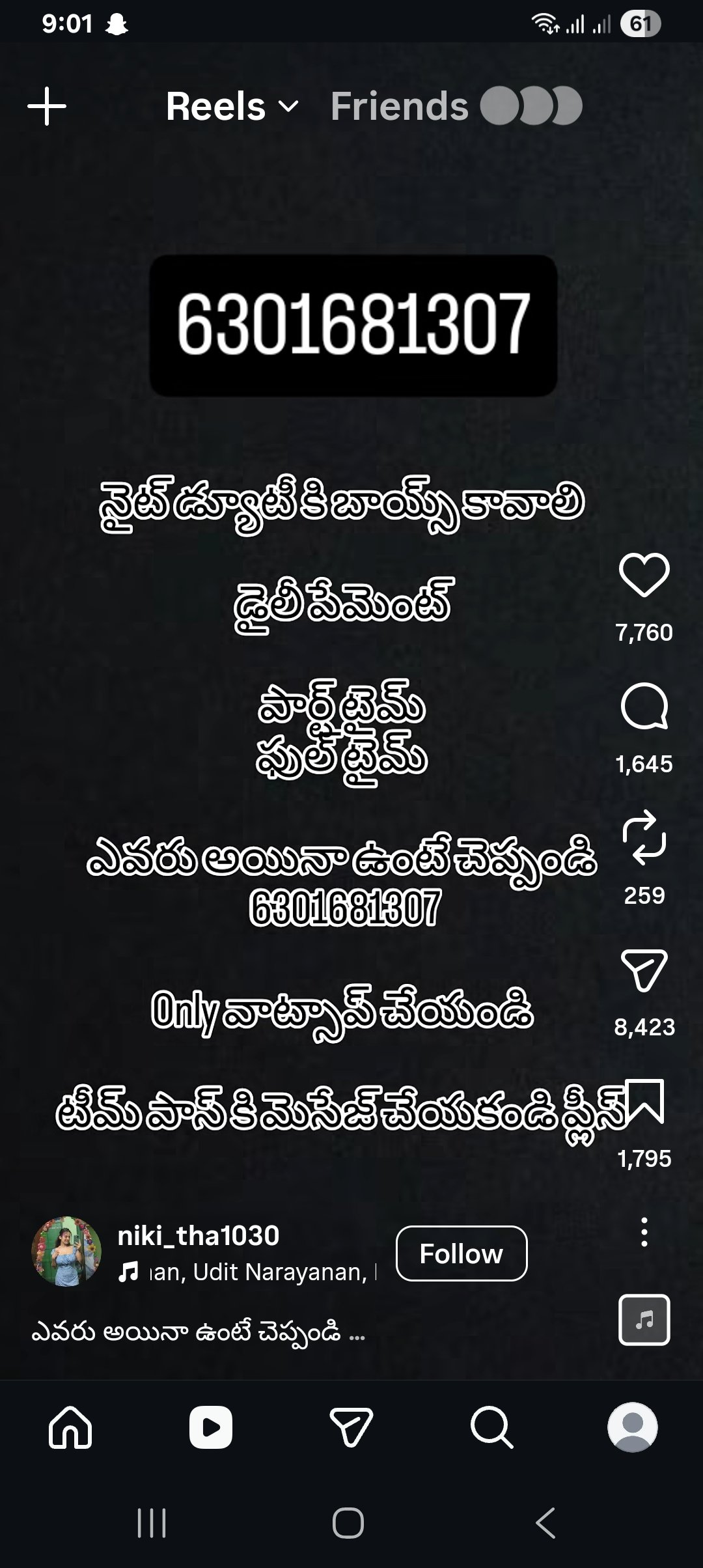
Task: Open the niki_tha1030 username link
Action: 198,1235
